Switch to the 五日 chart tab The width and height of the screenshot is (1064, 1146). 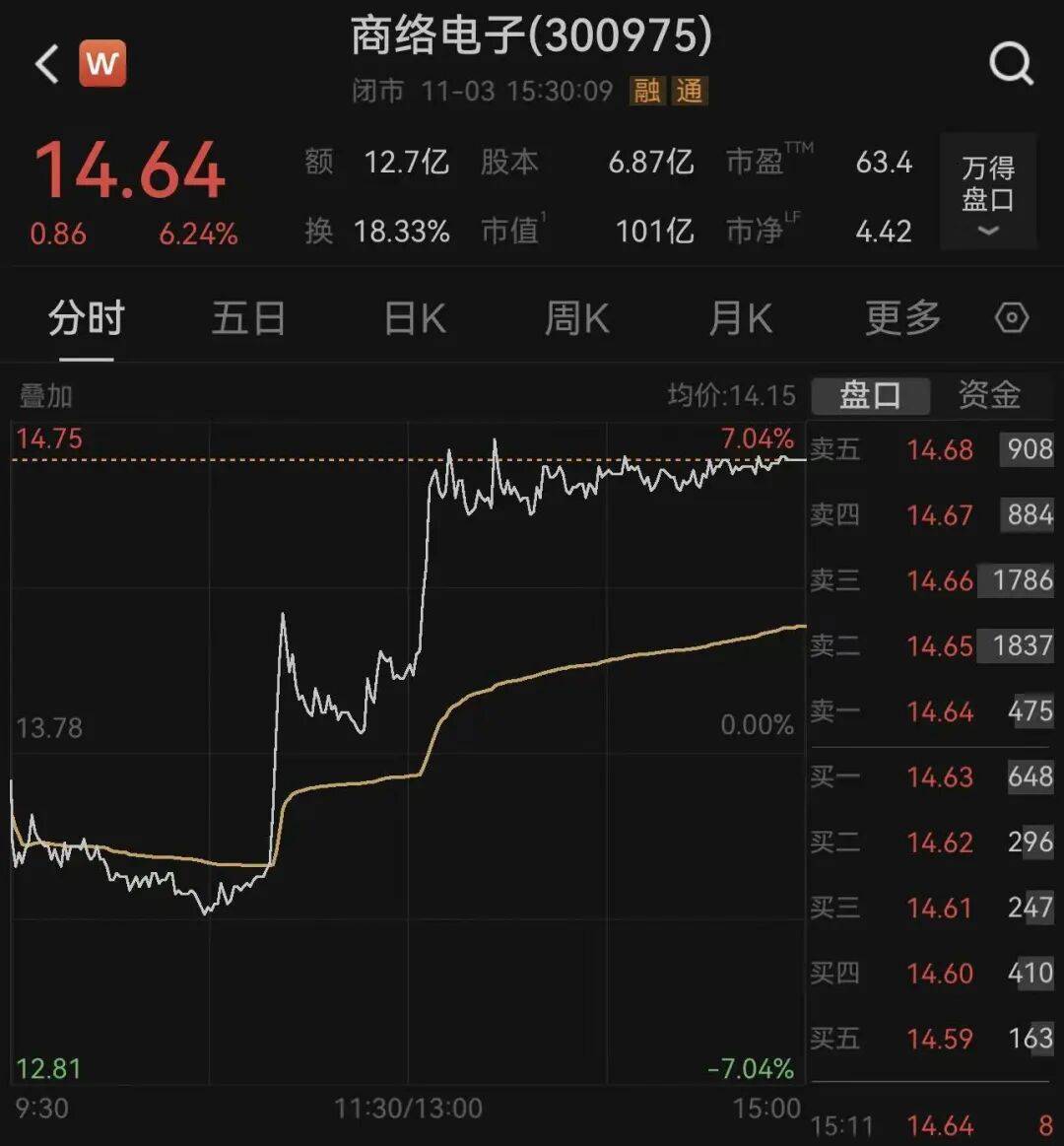coord(249,318)
